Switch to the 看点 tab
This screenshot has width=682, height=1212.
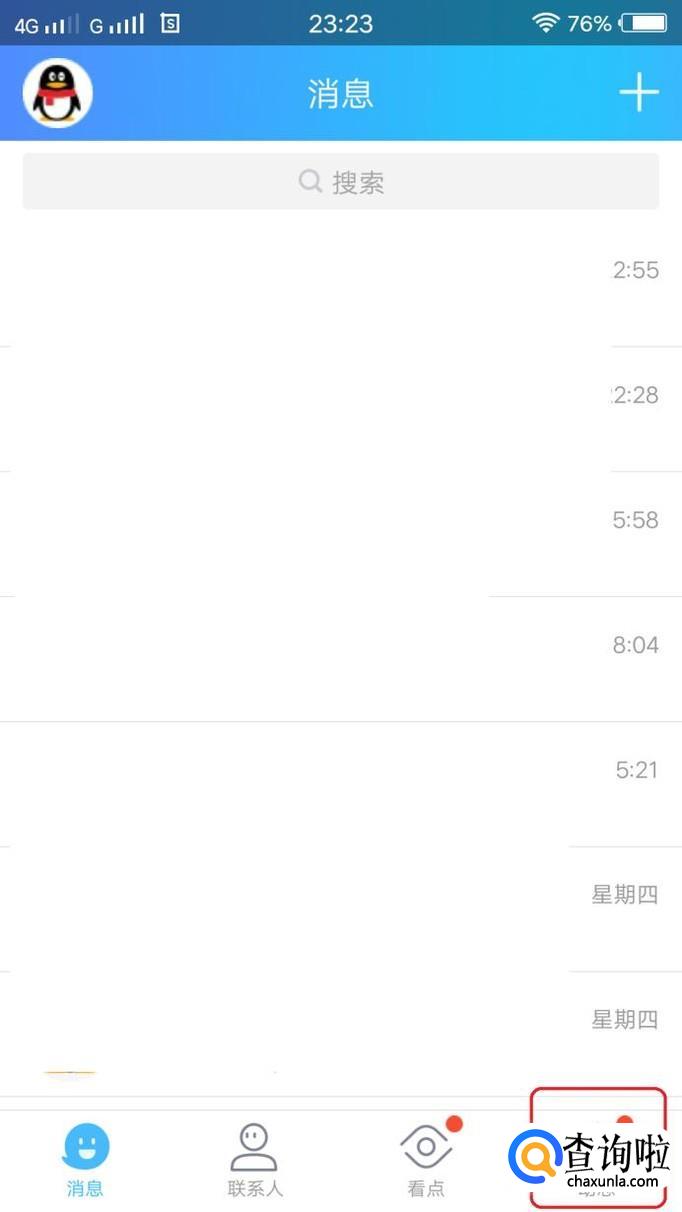tap(426, 1160)
